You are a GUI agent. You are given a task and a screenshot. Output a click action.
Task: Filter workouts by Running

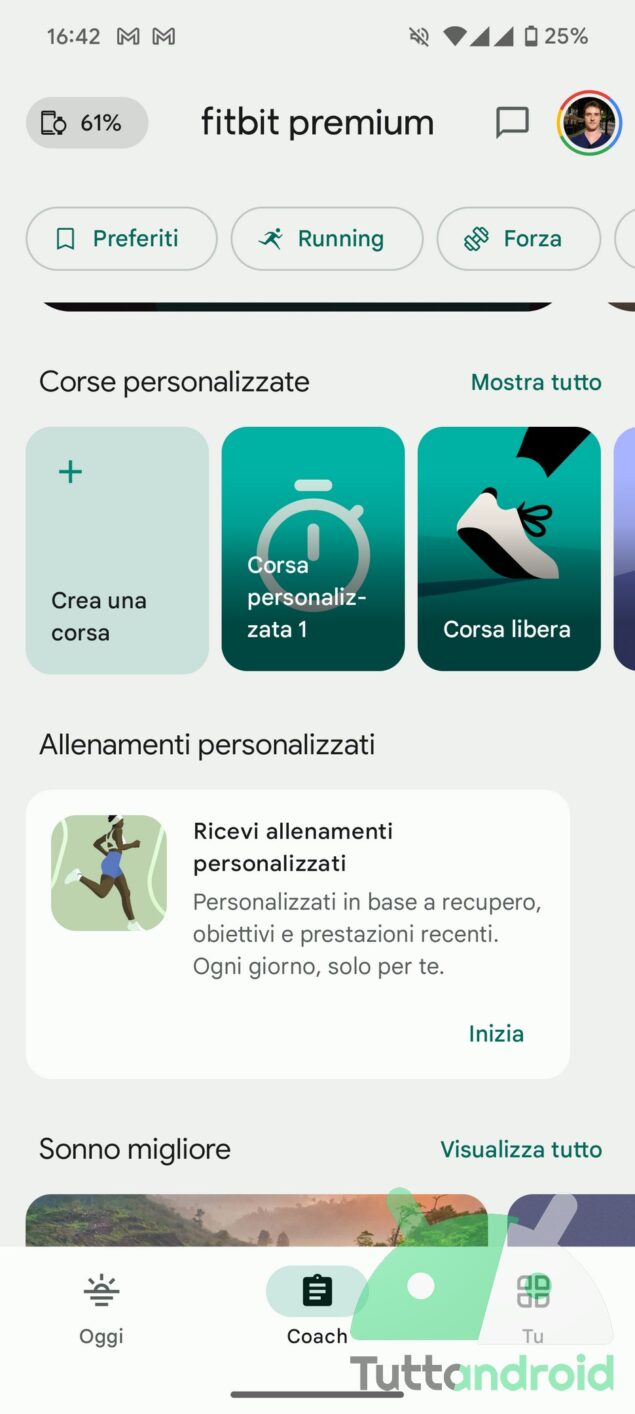pyautogui.click(x=326, y=239)
